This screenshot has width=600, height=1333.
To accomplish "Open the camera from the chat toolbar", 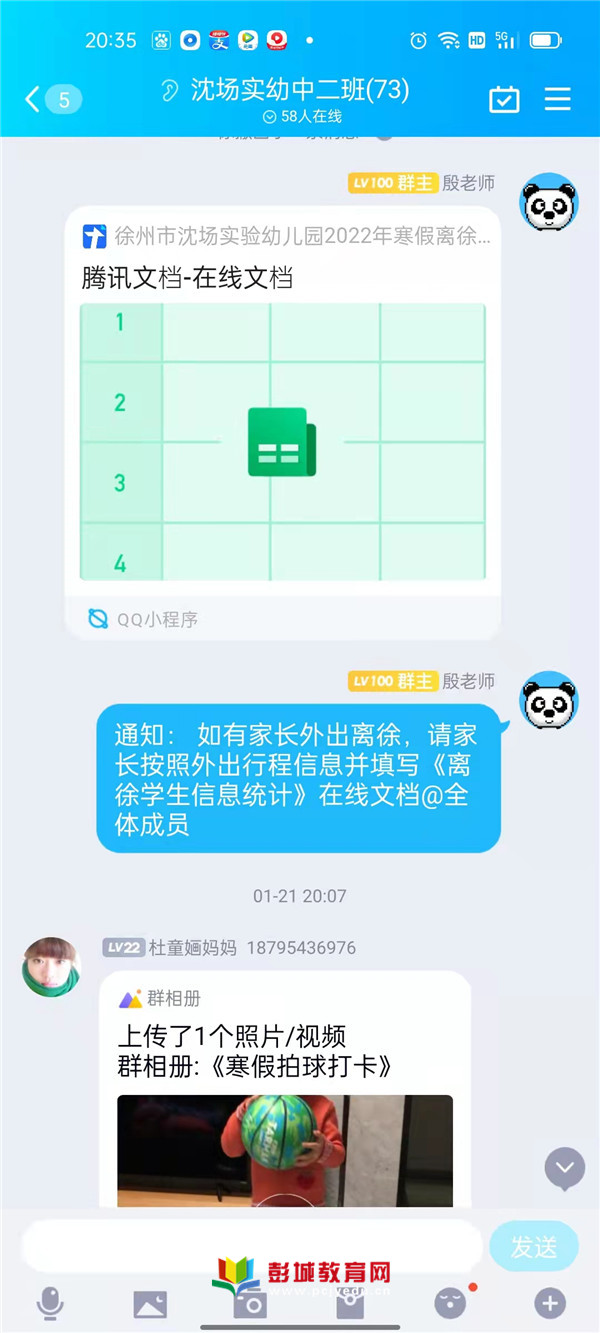I will [250, 1303].
